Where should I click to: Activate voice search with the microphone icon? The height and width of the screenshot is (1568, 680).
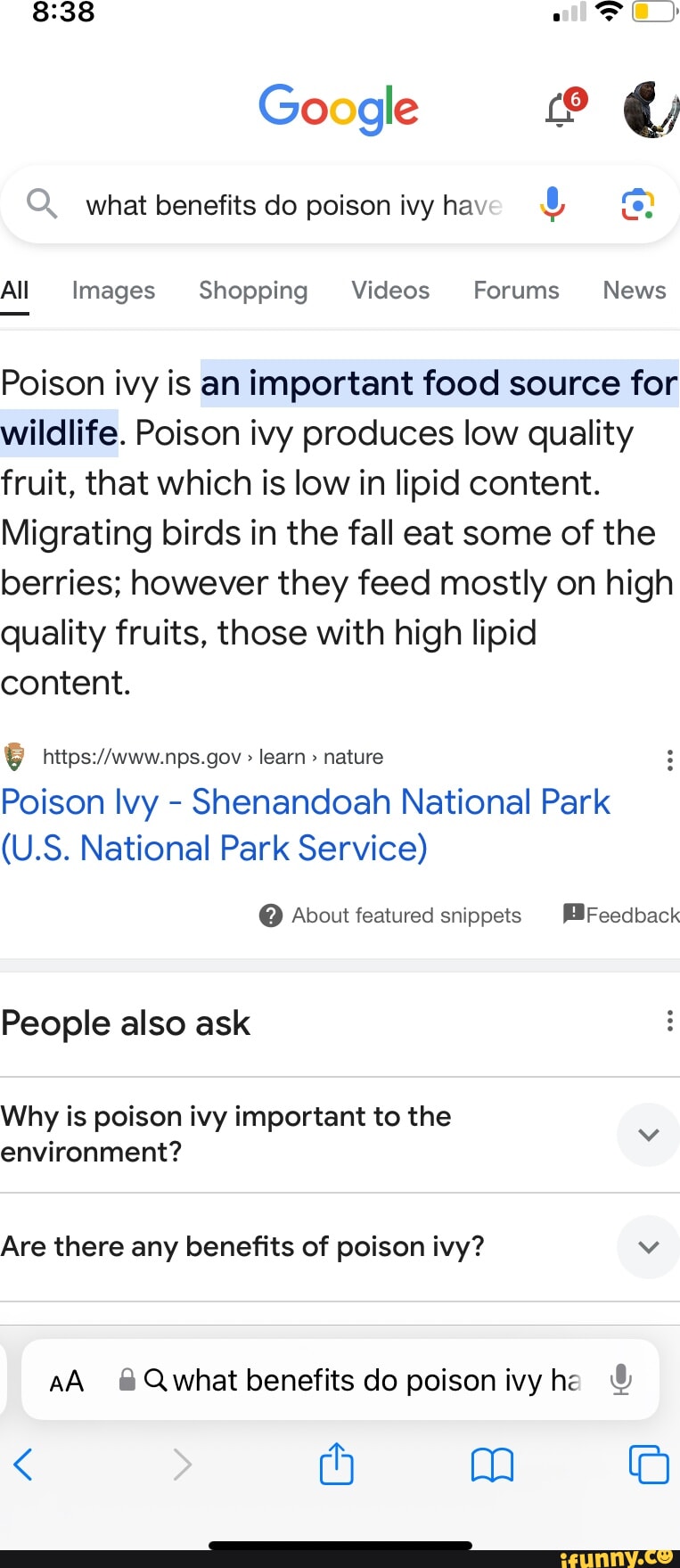[x=553, y=204]
